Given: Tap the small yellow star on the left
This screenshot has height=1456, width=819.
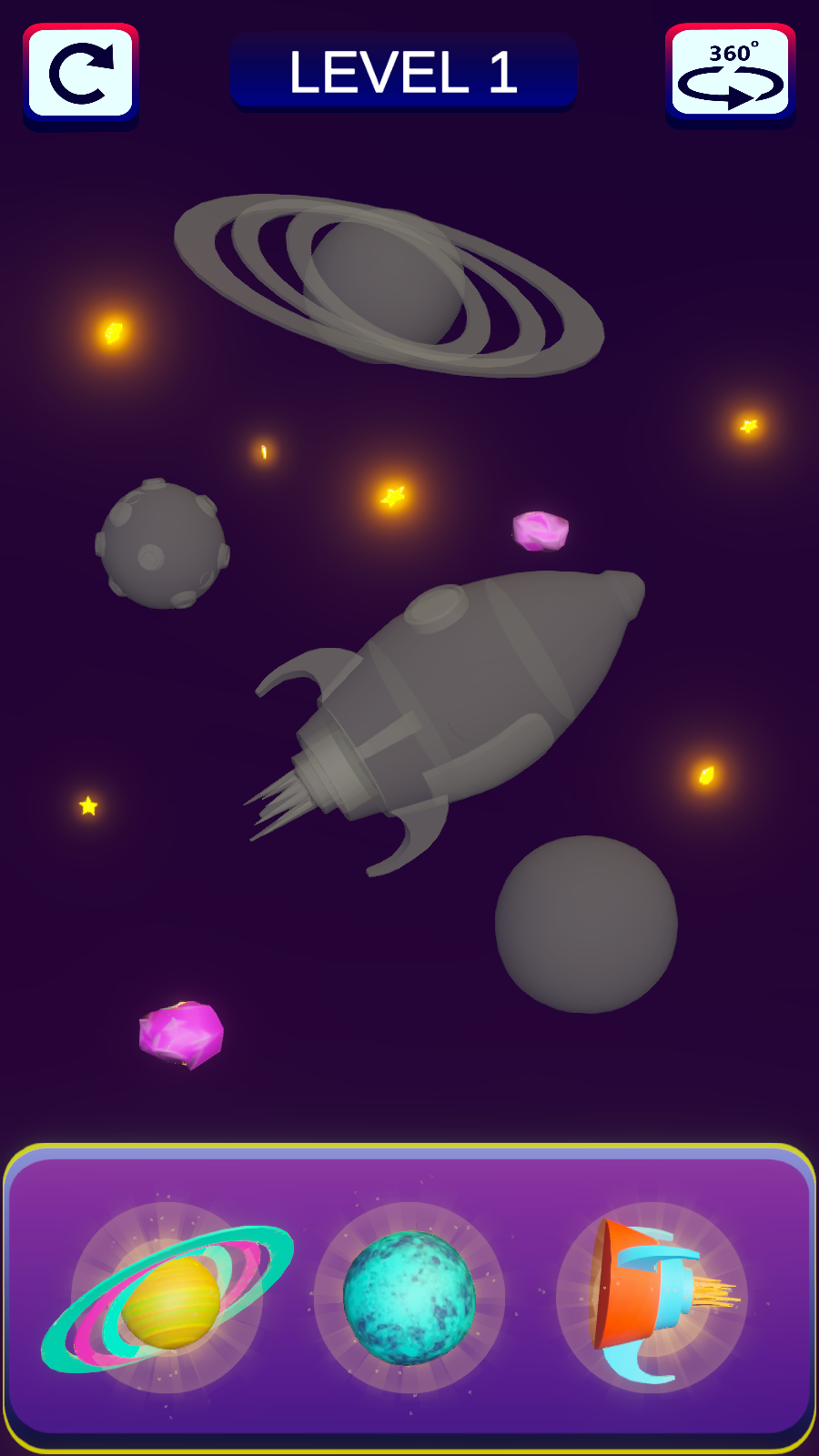Looking at the screenshot, I should pyautogui.click(x=87, y=806).
